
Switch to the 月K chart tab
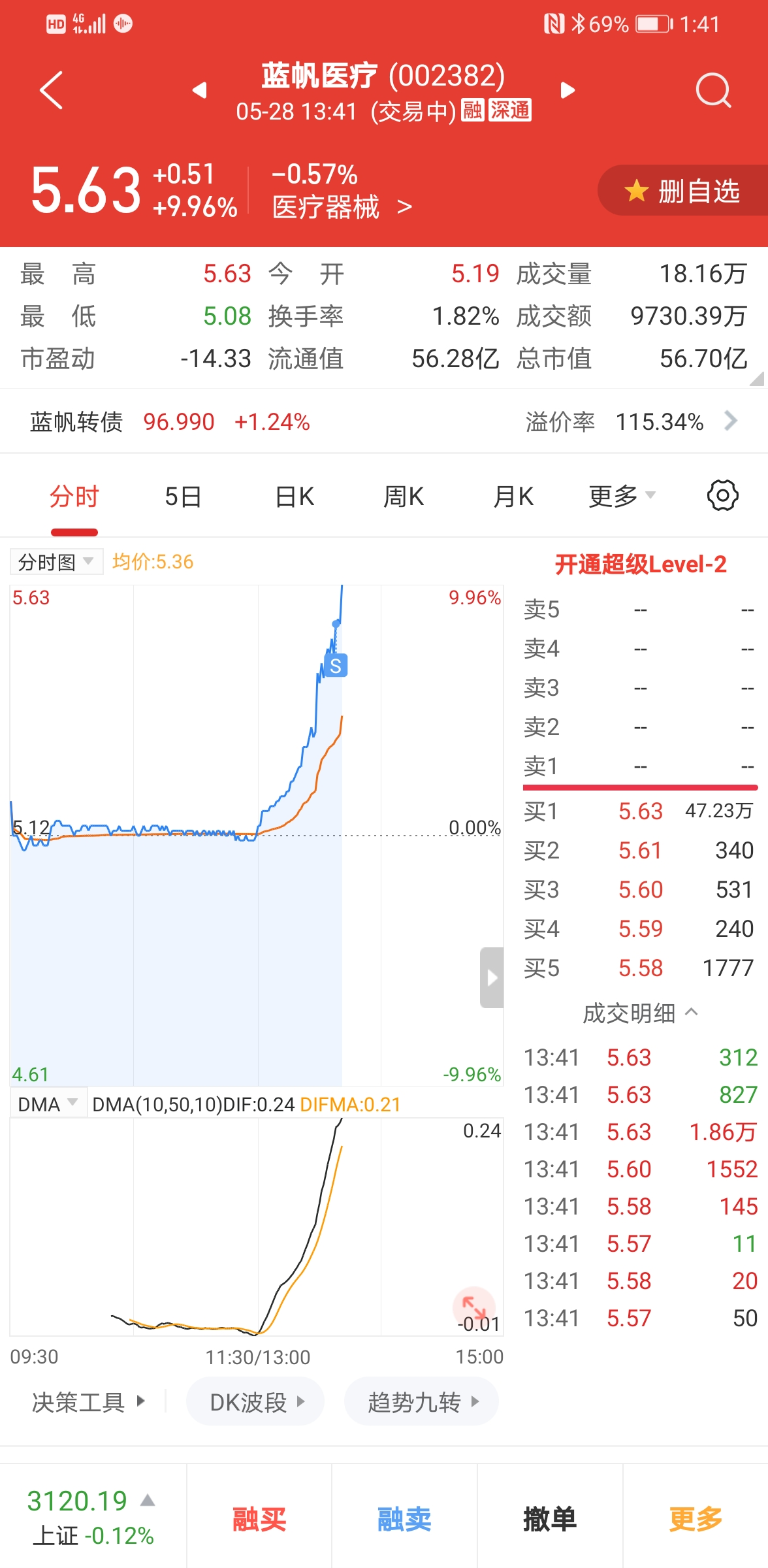(x=513, y=497)
